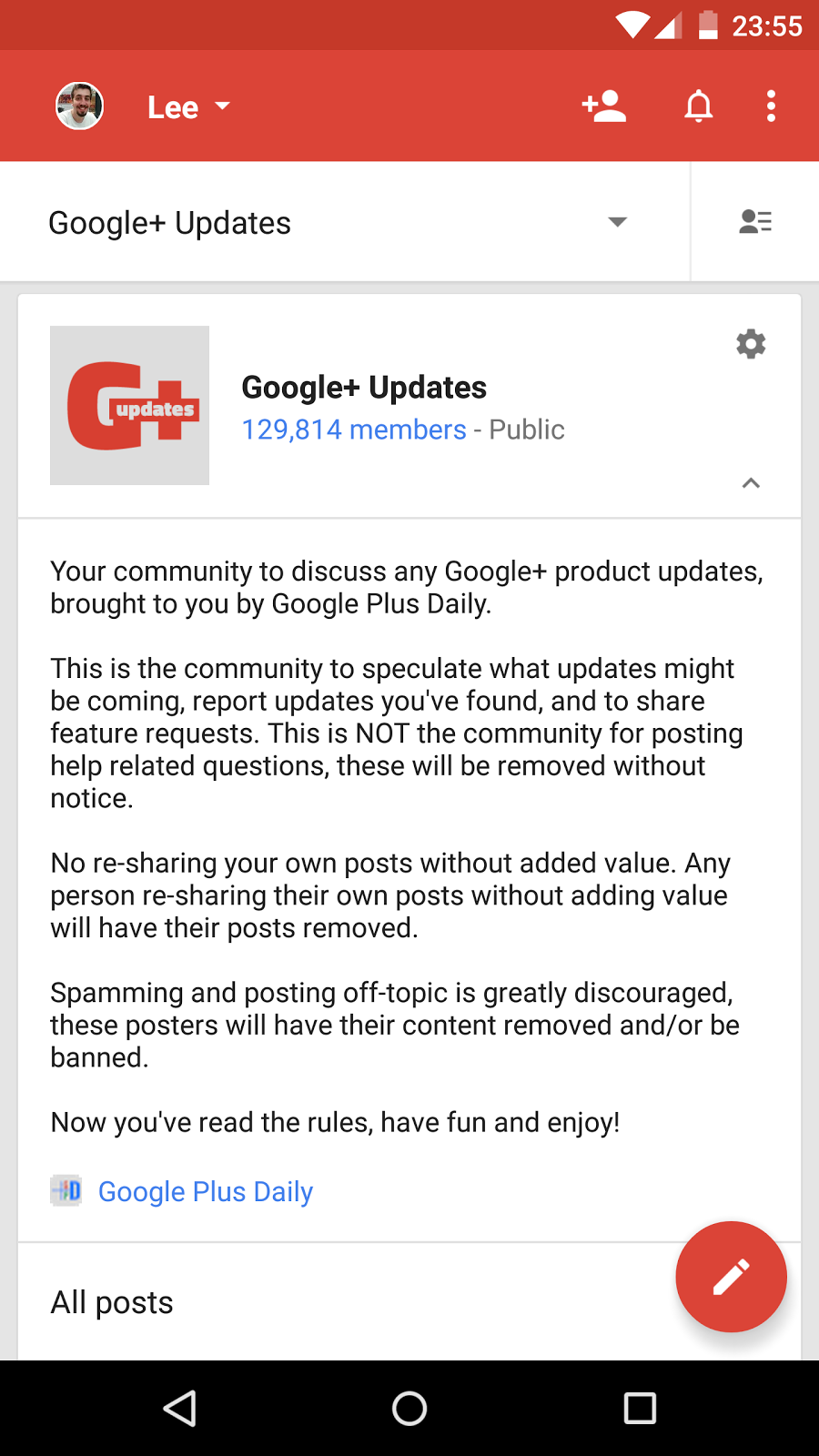Go back using system navigation
This screenshot has width=819, height=1456.
[x=180, y=1408]
